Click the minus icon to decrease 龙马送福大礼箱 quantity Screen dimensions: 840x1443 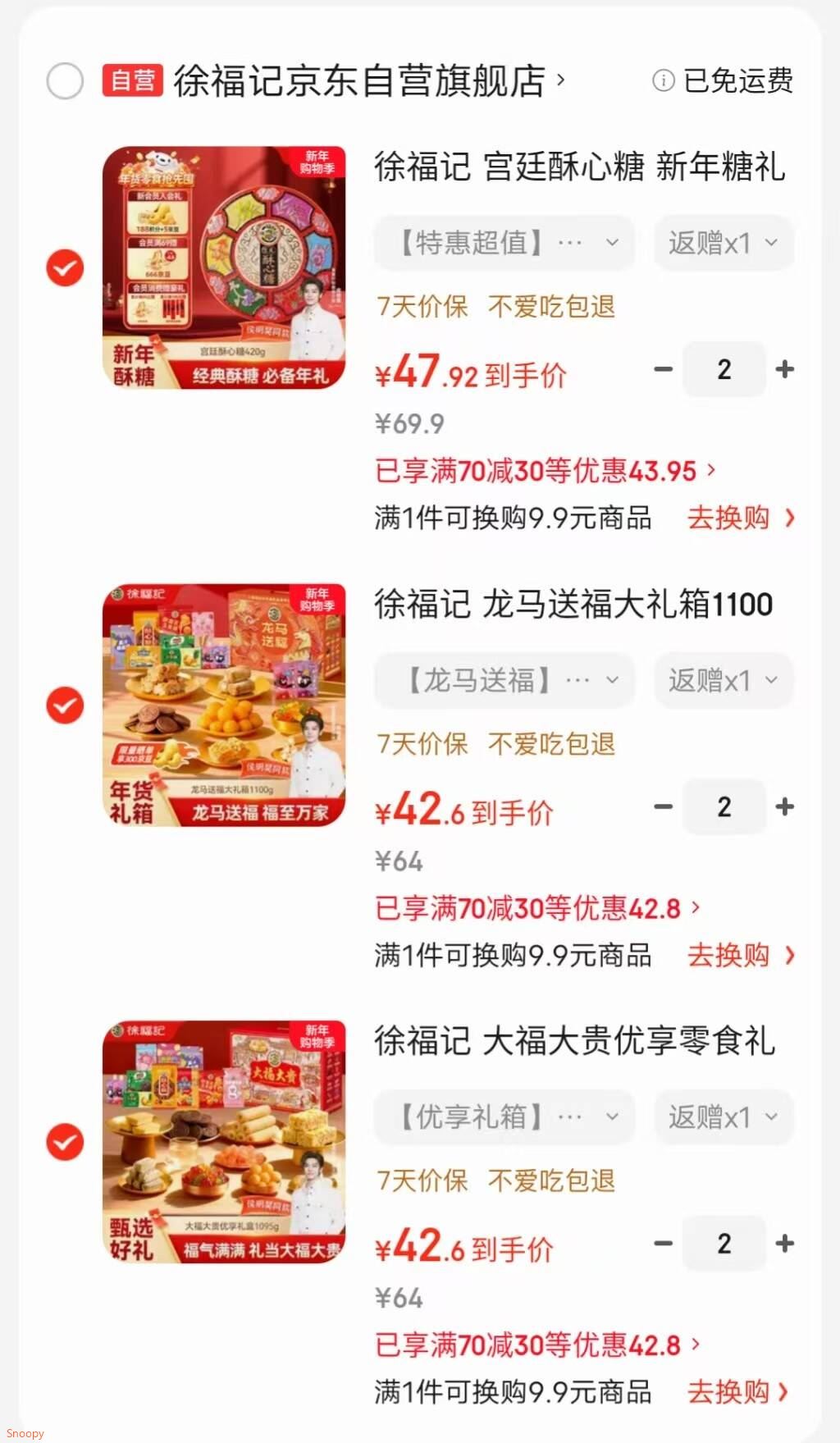tap(664, 807)
